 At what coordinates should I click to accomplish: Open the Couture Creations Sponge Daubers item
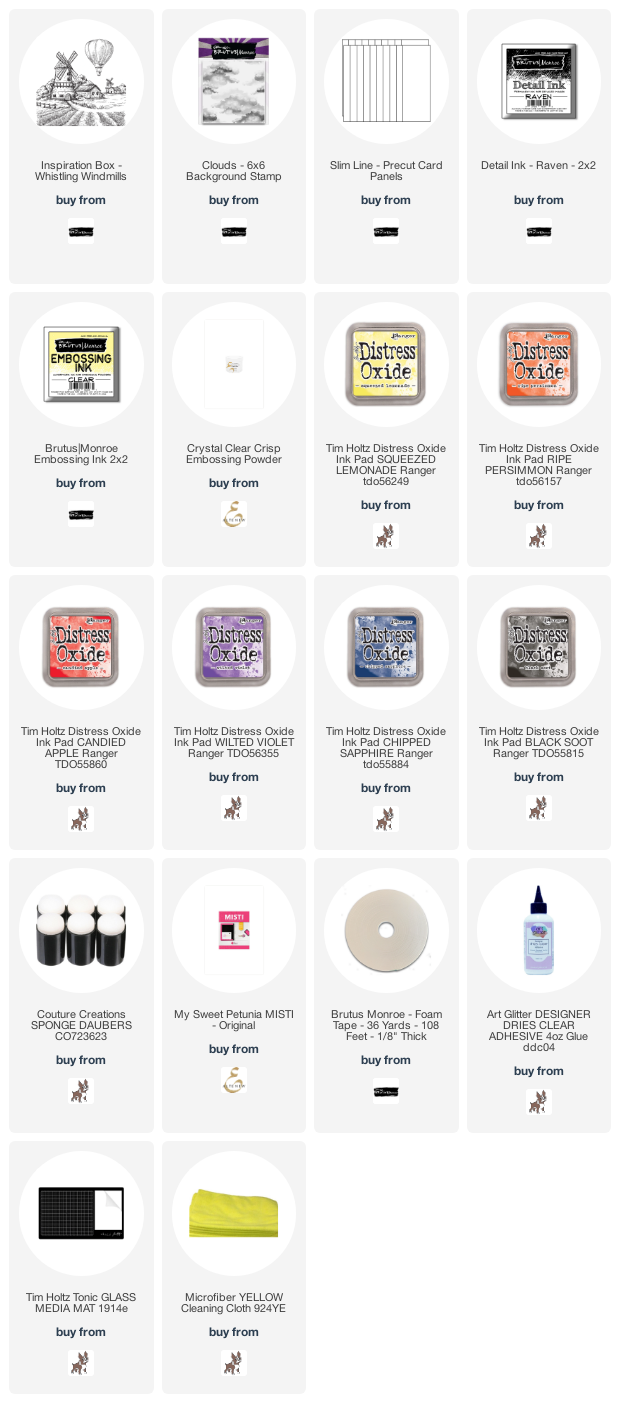pos(81,931)
